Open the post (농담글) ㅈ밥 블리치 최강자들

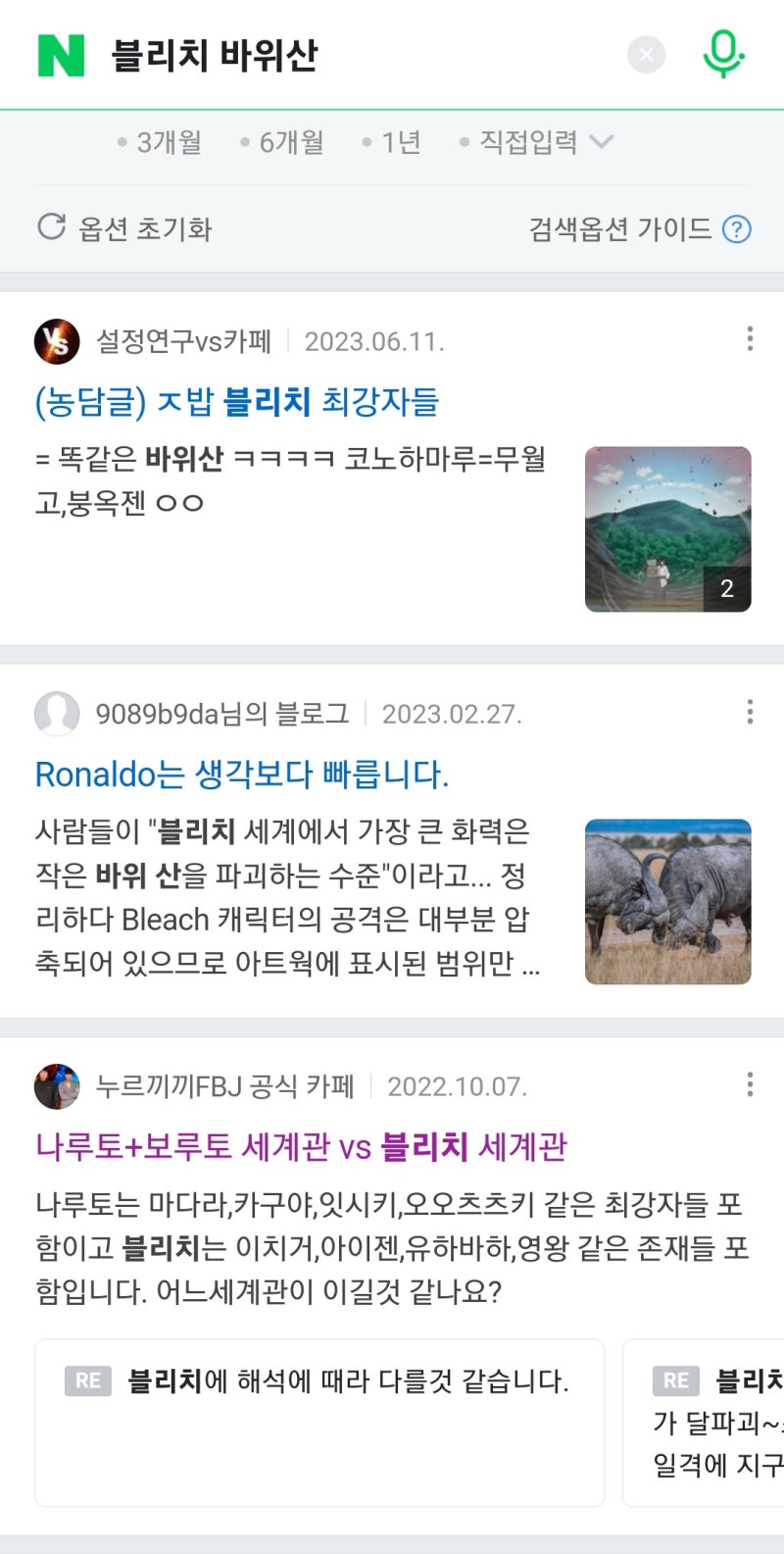click(237, 402)
